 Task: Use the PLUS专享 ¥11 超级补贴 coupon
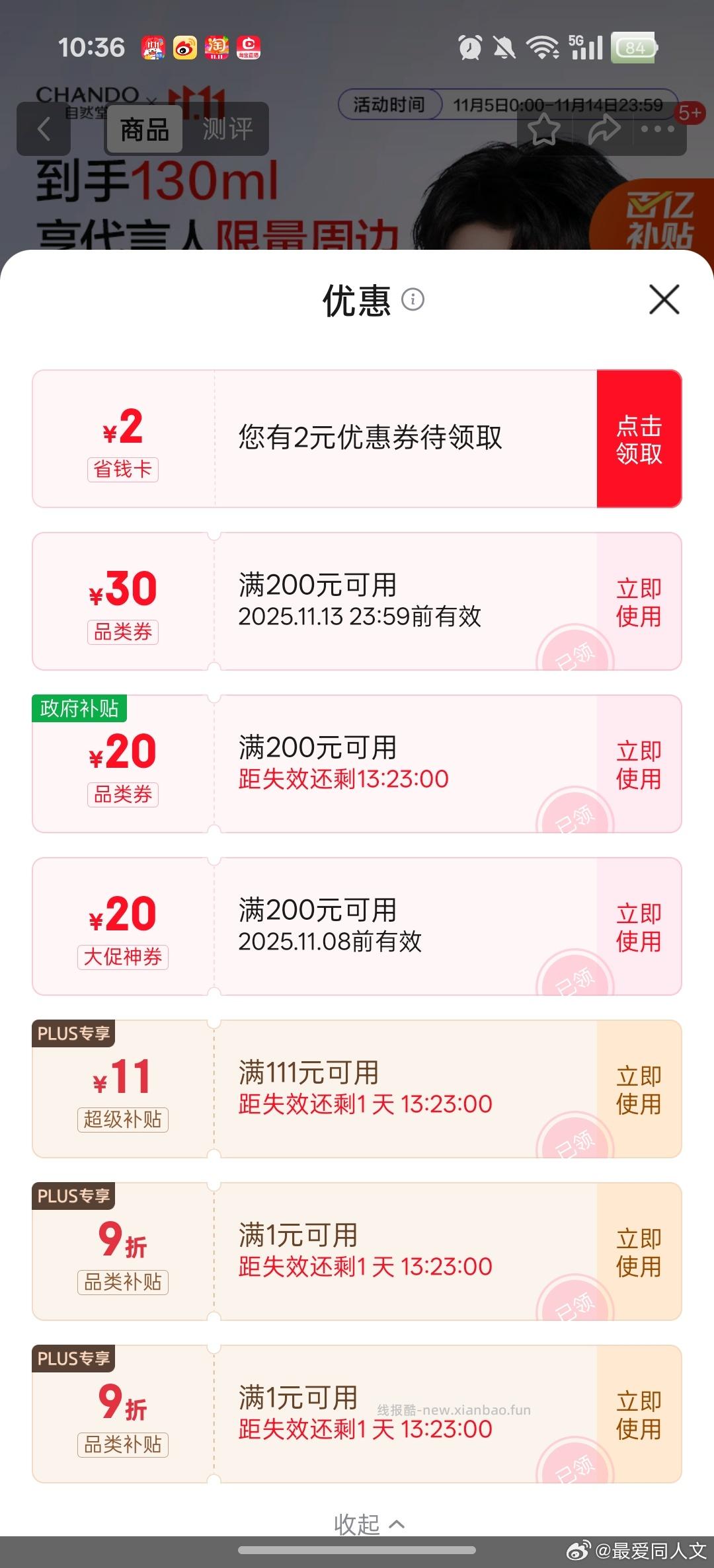pos(637,1089)
